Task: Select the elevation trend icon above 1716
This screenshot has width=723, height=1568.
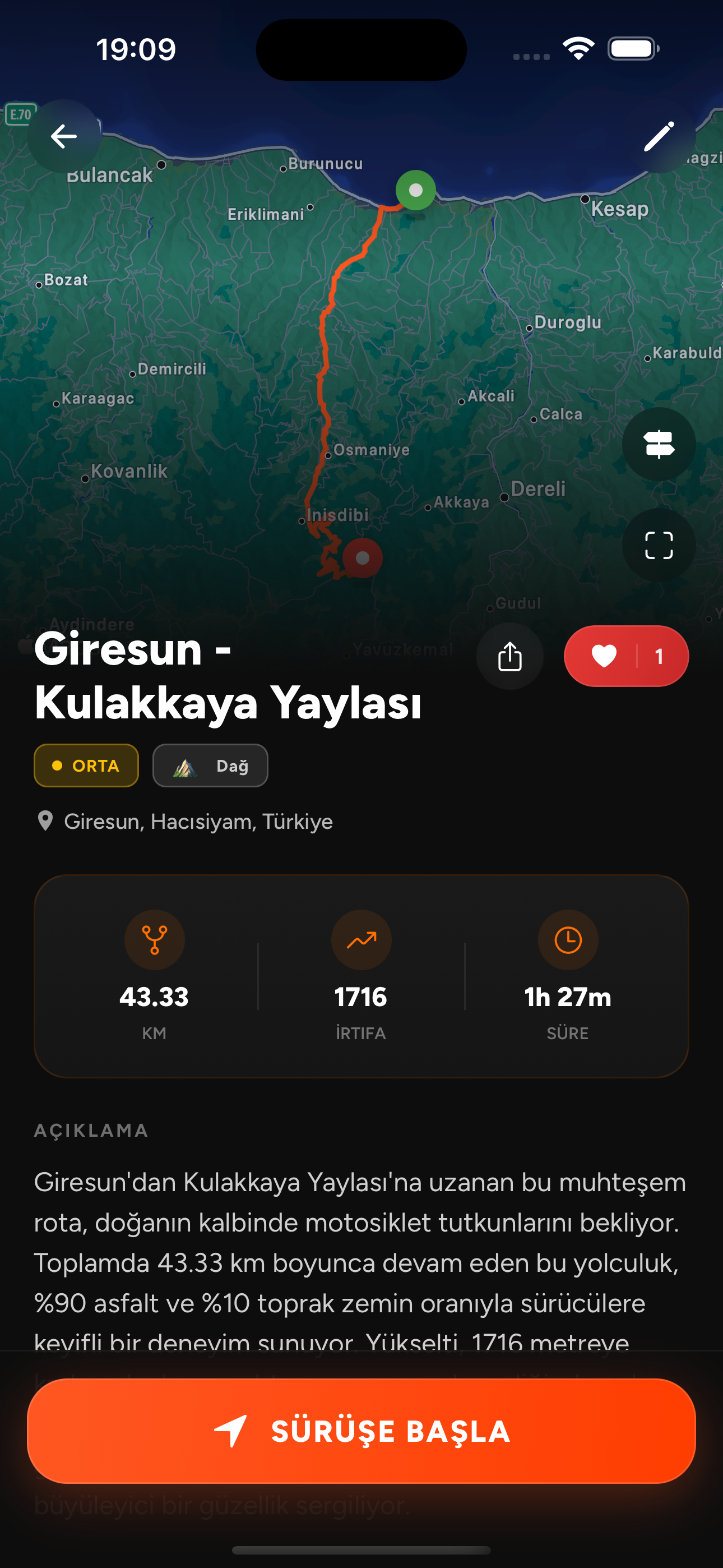Action: point(361,939)
